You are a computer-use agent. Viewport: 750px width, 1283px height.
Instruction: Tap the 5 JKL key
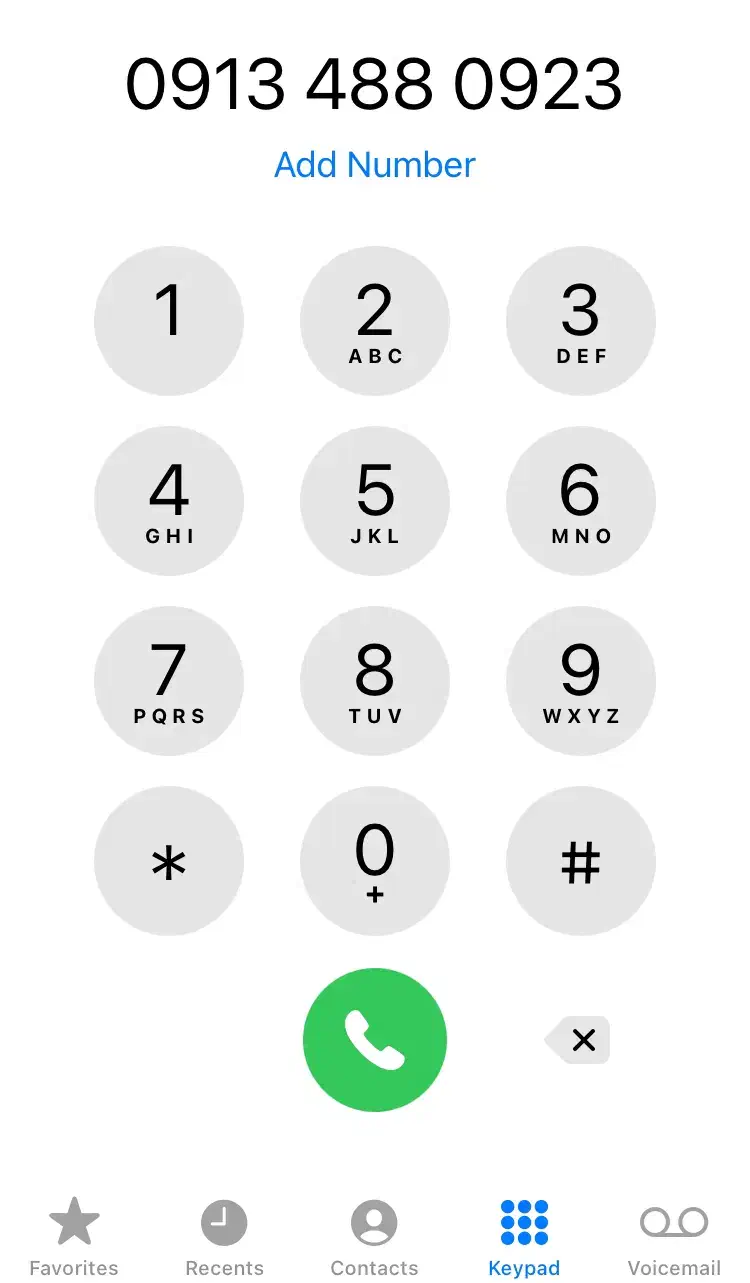pyautogui.click(x=375, y=501)
